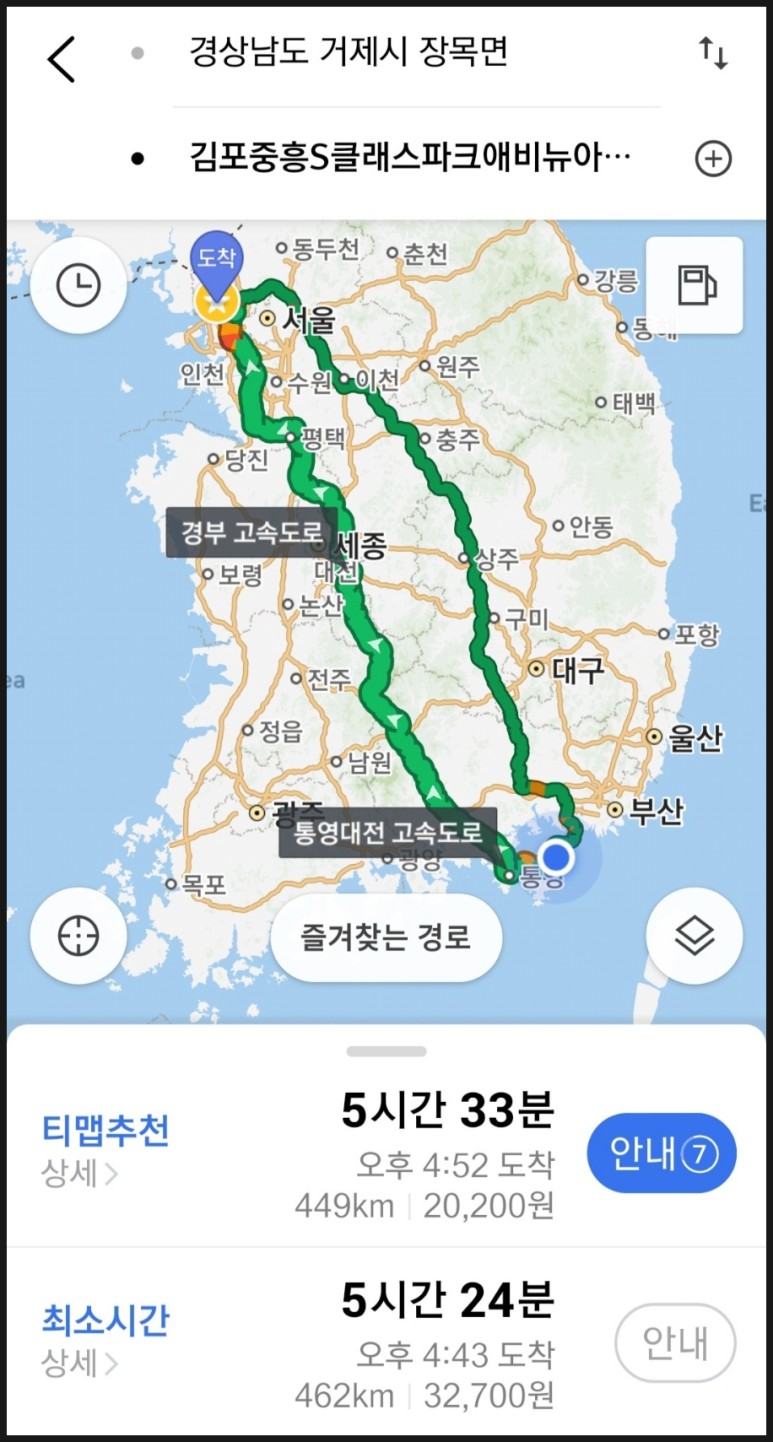773x1442 pixels.
Task: Edit the destination field 김포중흥S클래스파크애비뉴아
Action: [x=410, y=158]
